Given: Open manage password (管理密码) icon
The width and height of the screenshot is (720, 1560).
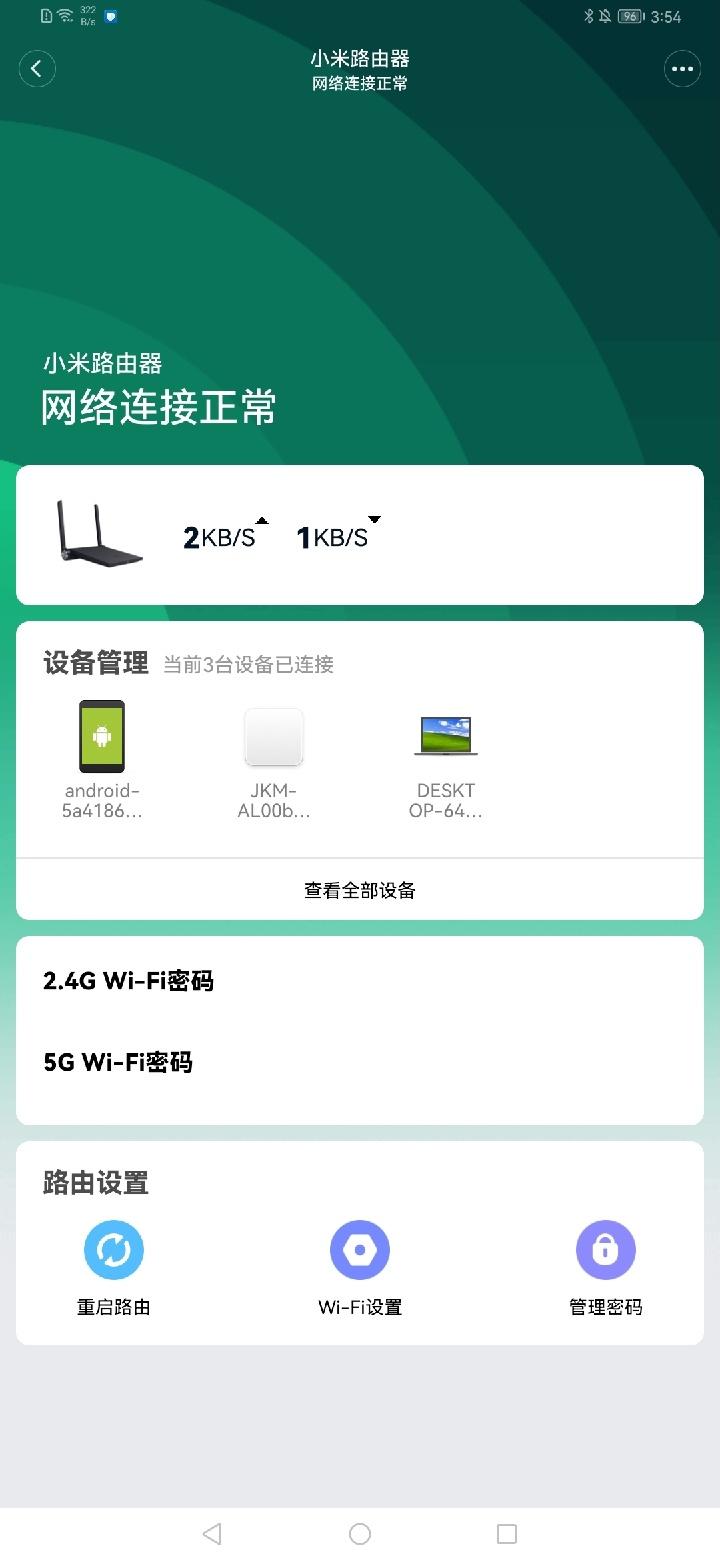Looking at the screenshot, I should pyautogui.click(x=605, y=1249).
